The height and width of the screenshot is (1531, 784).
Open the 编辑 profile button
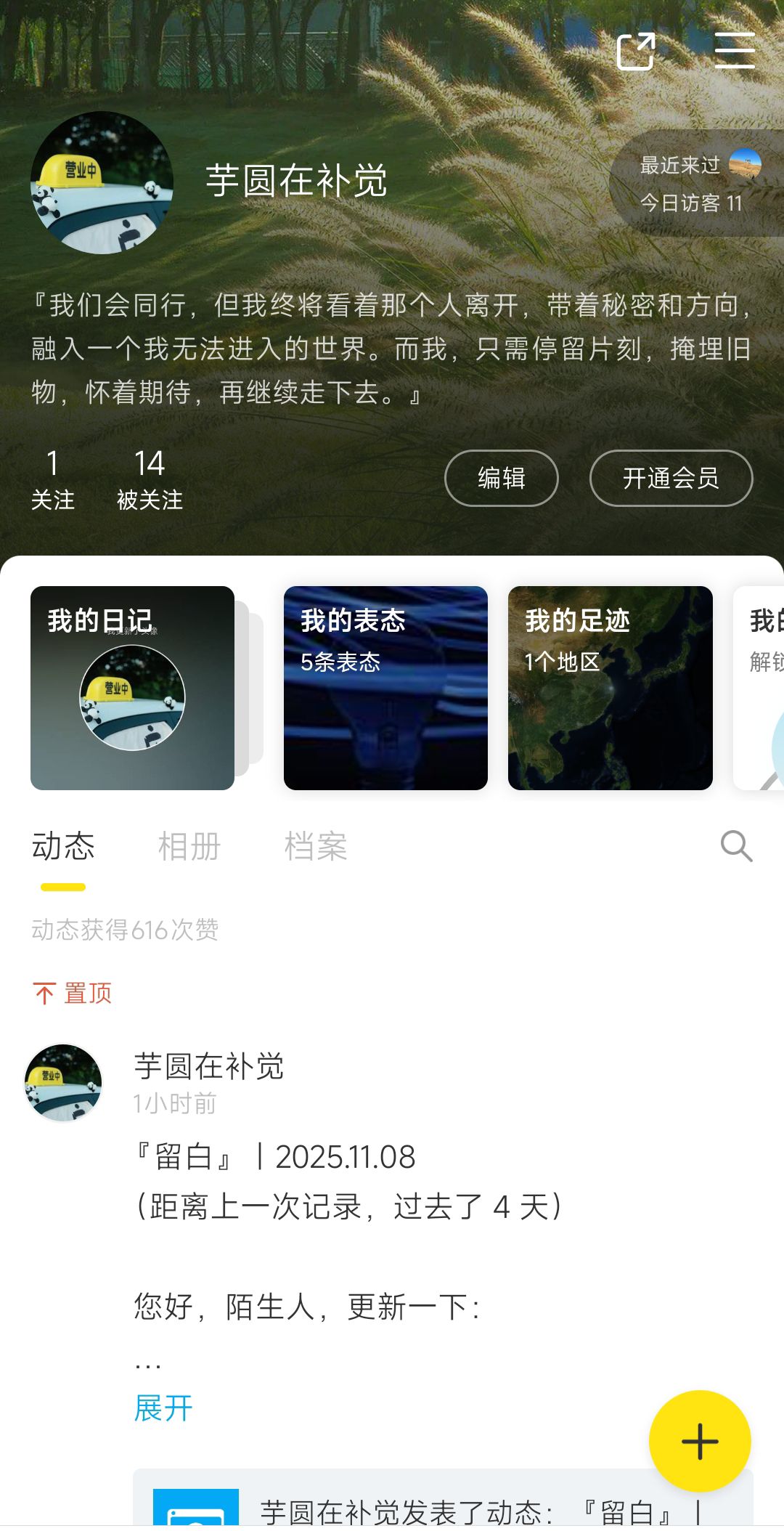(x=501, y=478)
